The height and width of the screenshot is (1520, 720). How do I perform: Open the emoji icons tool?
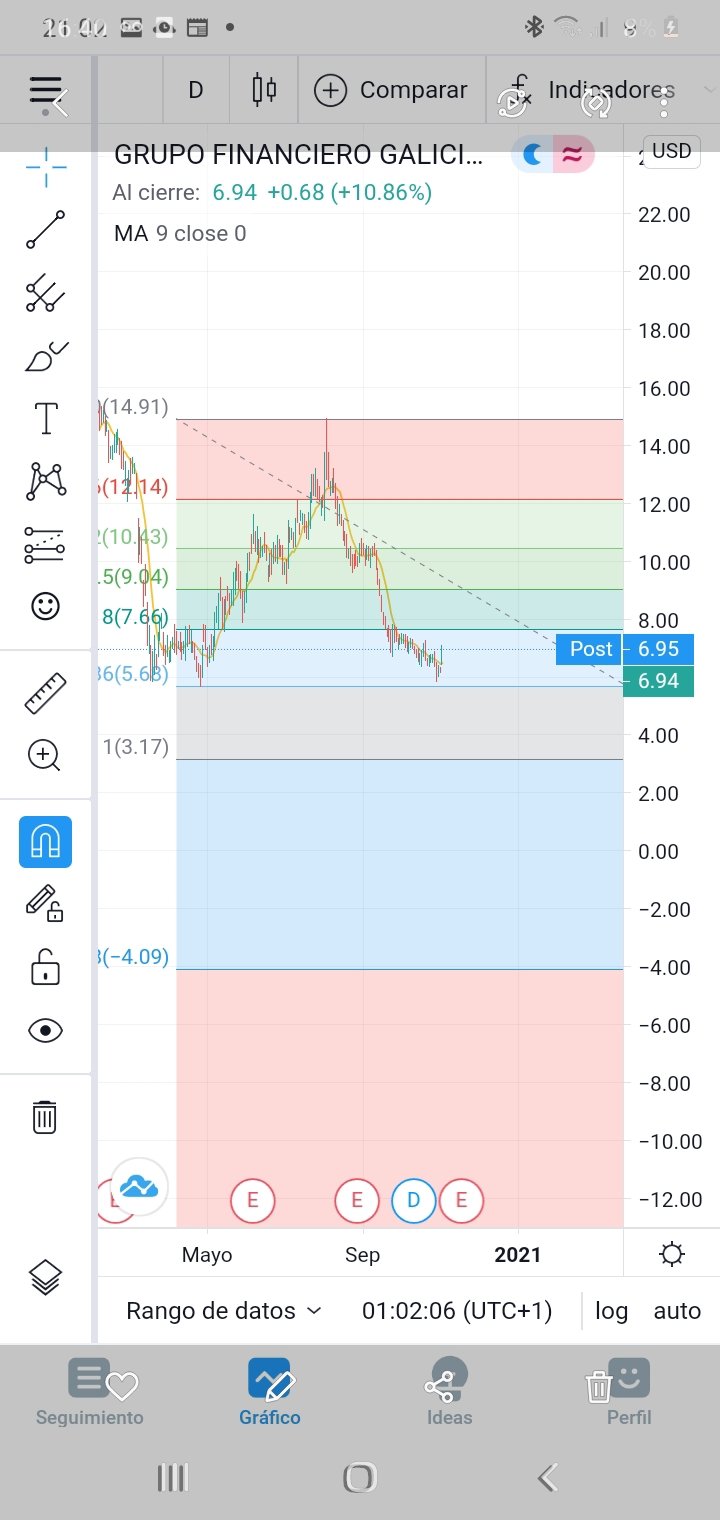coord(45,606)
